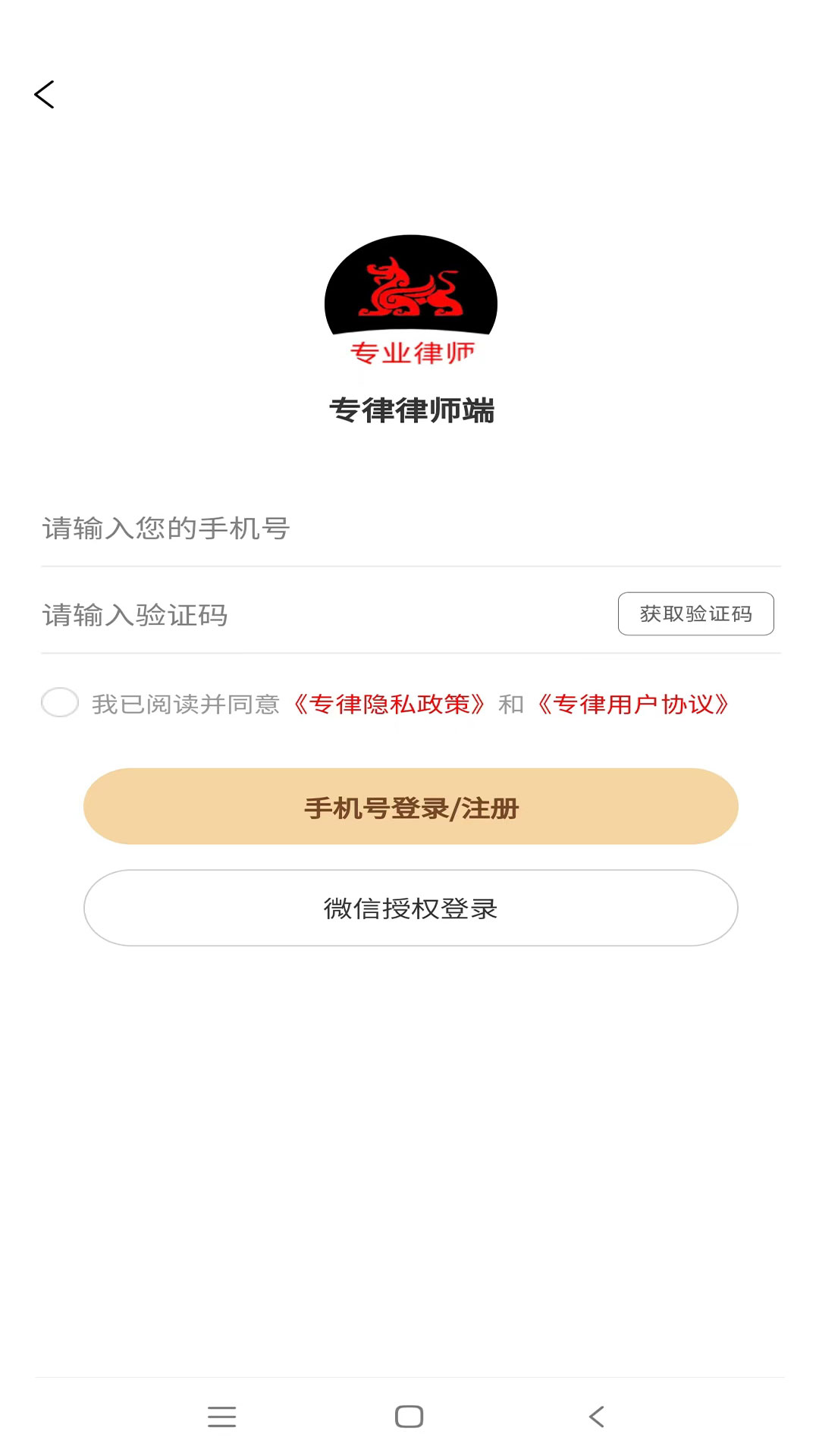Open the 《专律隐私政策》 link
819x1456 pixels.
click(x=389, y=704)
